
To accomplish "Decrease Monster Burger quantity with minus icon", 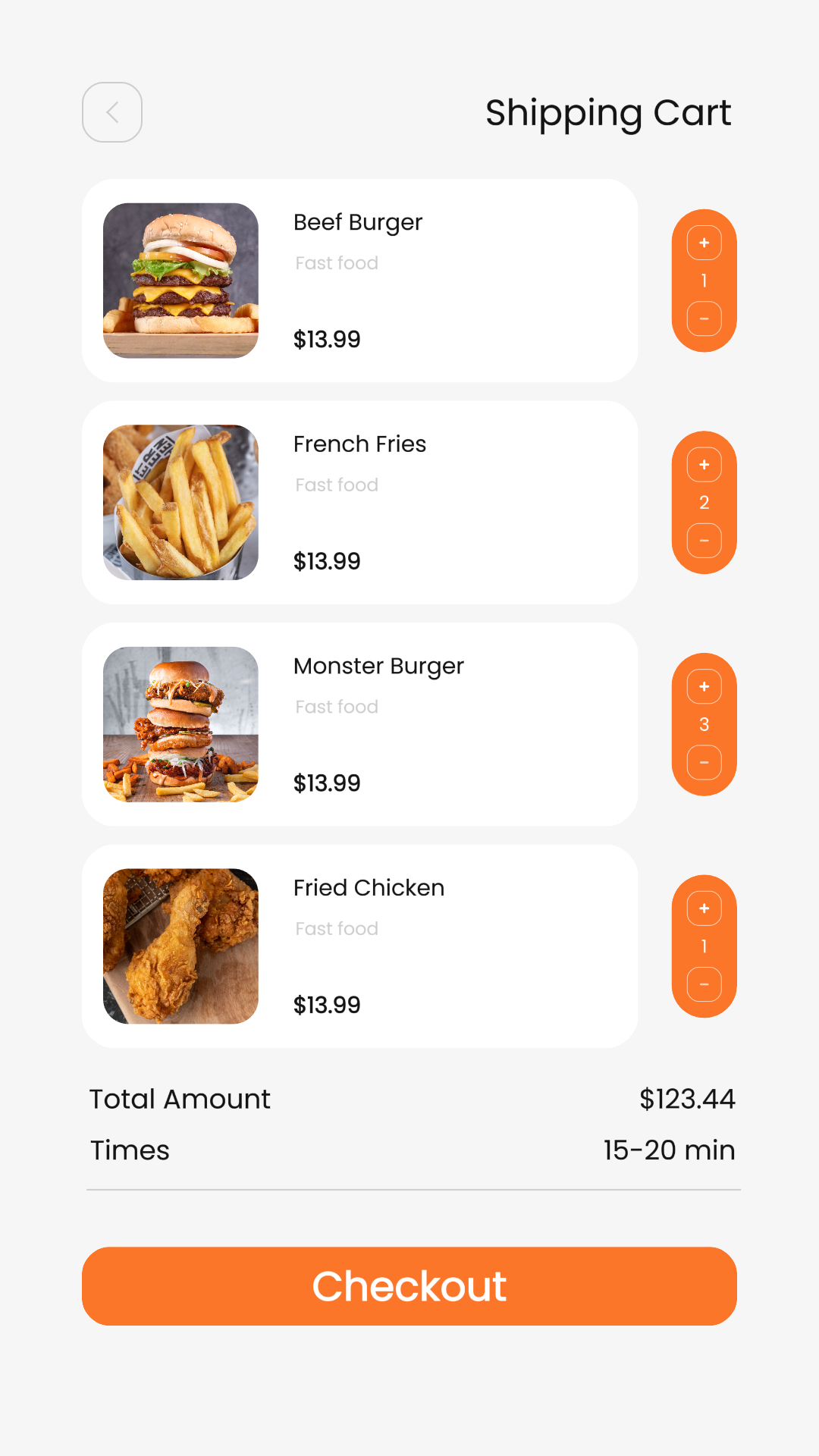I will tap(704, 761).
